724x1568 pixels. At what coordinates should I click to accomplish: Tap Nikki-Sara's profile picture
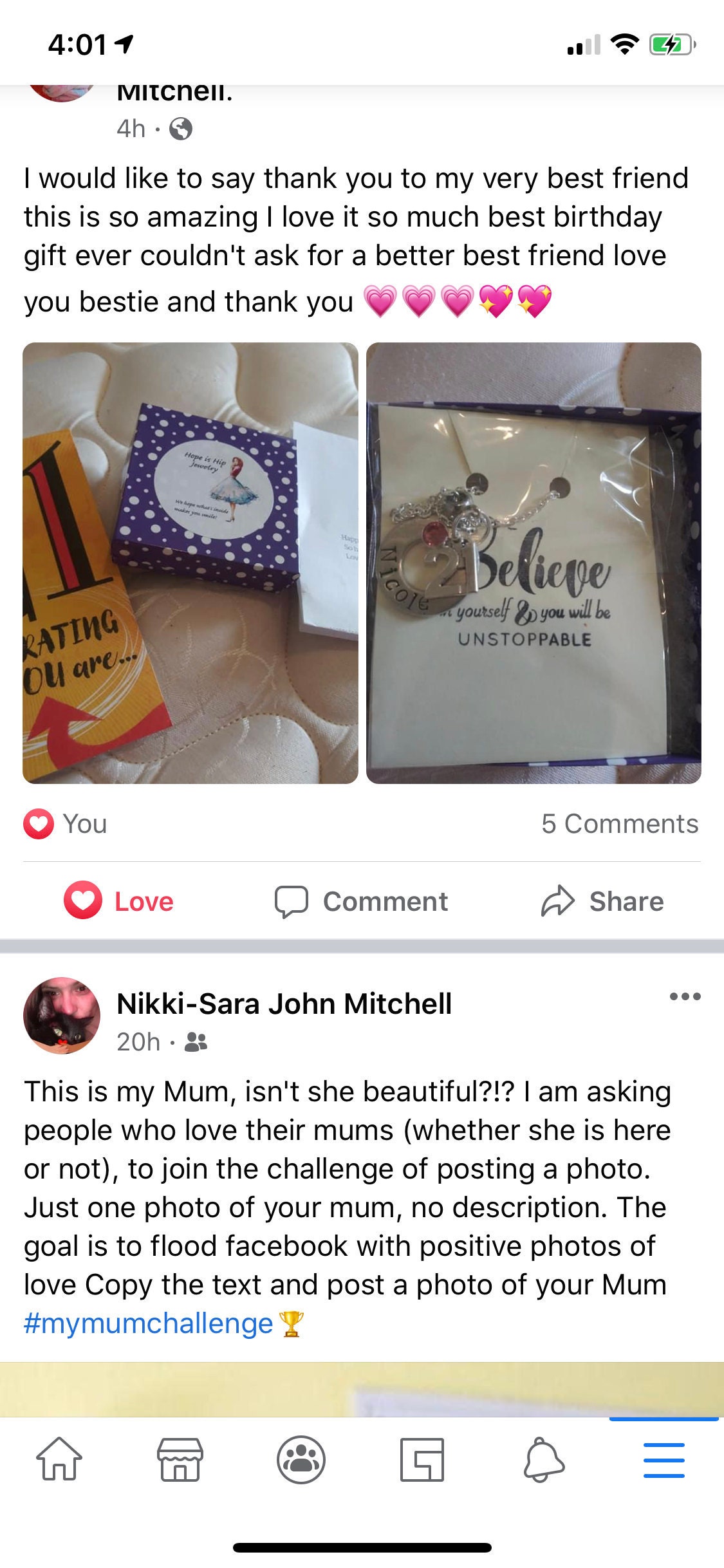(62, 1016)
